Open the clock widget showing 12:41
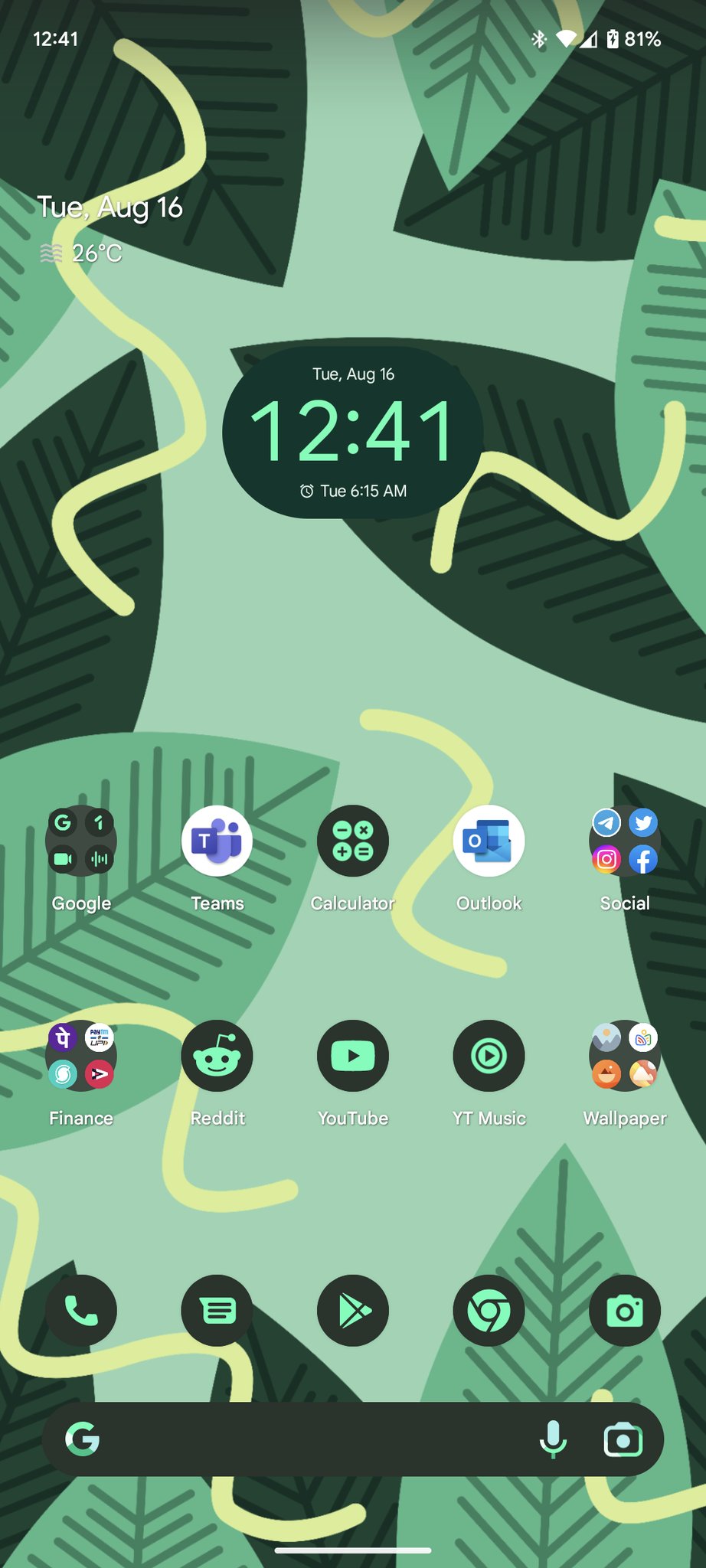The height and width of the screenshot is (1568, 706). [353, 433]
